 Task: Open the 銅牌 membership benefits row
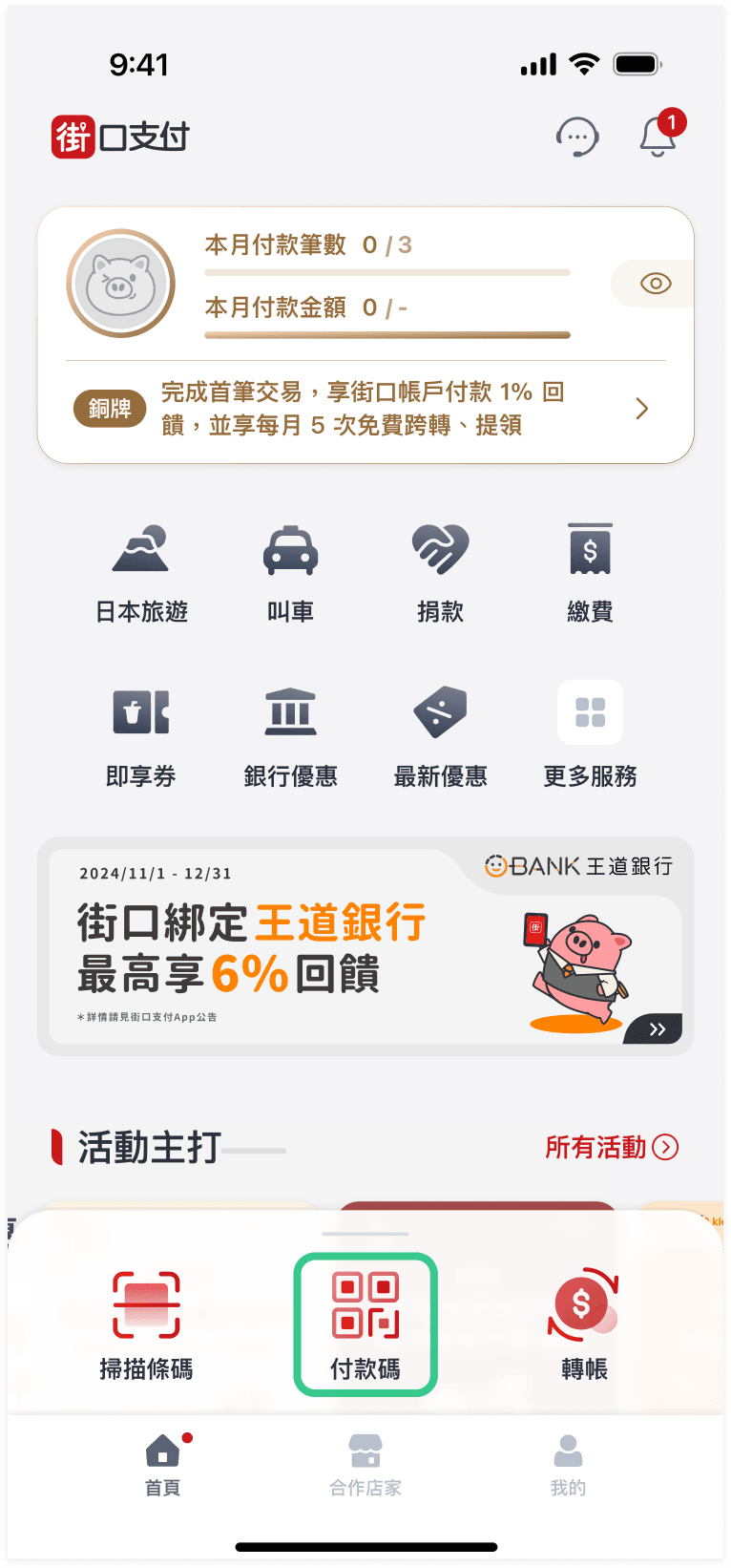[365, 409]
